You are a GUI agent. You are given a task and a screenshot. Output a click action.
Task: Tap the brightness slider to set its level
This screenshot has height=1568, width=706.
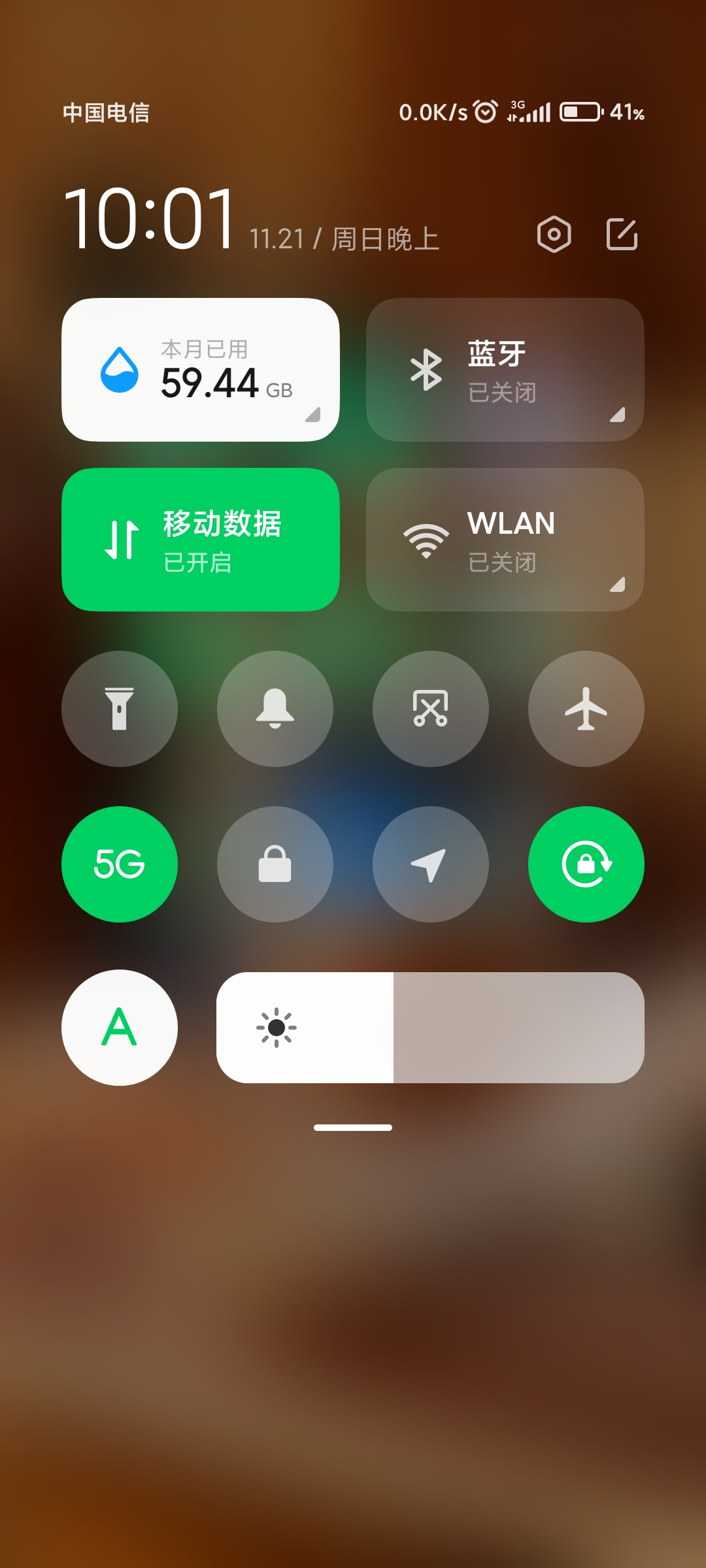pyautogui.click(x=430, y=1028)
